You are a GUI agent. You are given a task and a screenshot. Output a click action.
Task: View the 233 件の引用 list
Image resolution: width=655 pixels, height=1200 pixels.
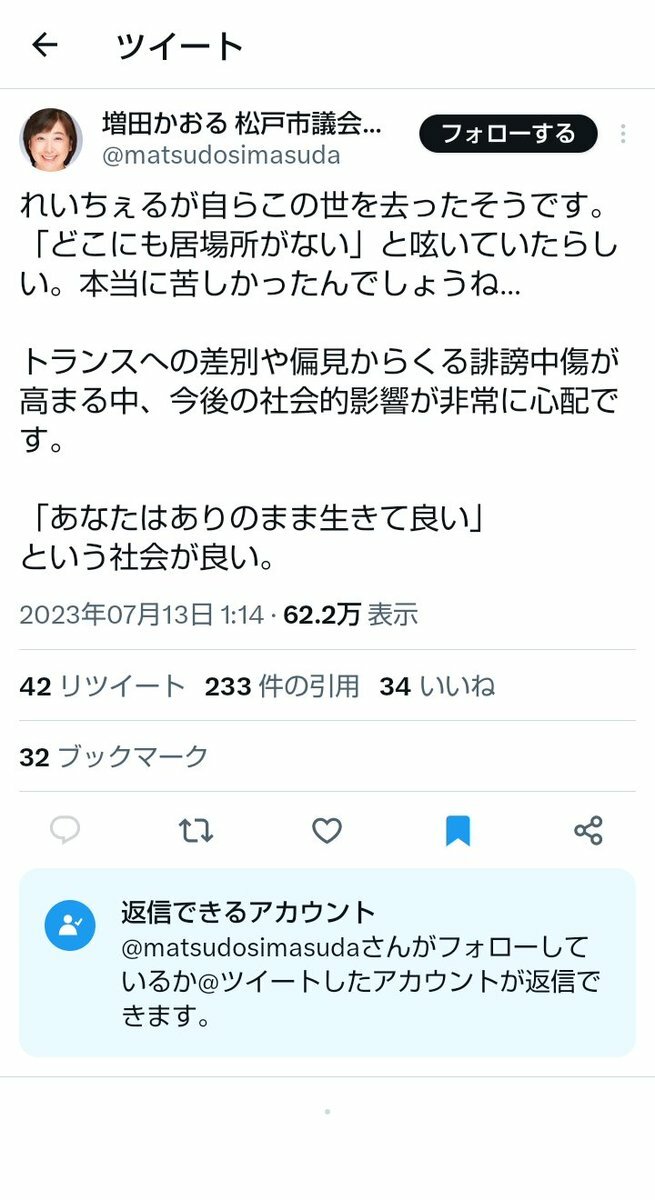tap(282, 686)
